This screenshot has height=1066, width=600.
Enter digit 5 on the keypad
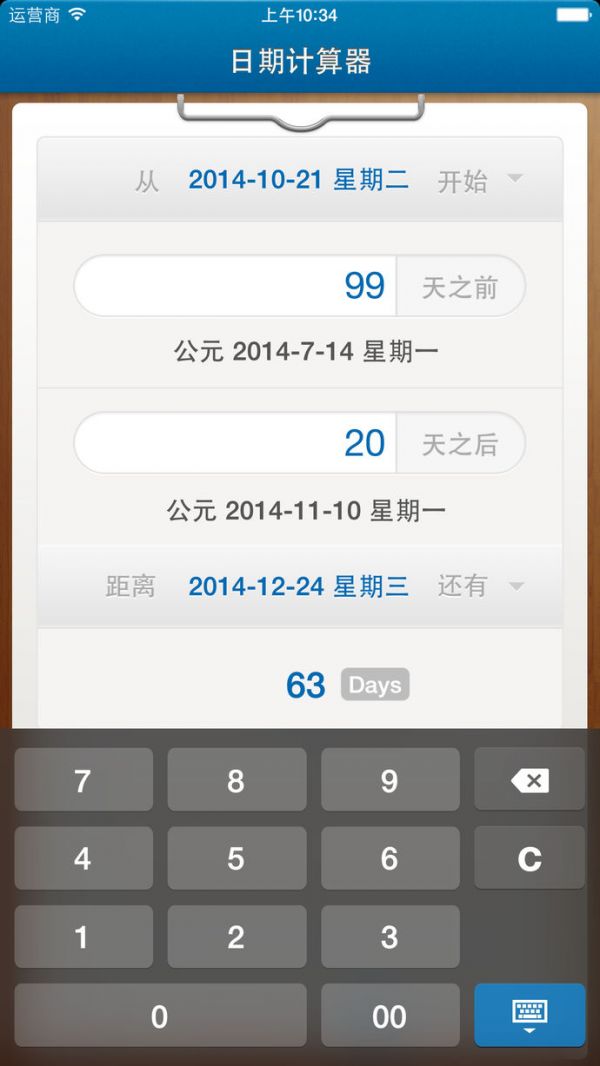[x=237, y=858]
